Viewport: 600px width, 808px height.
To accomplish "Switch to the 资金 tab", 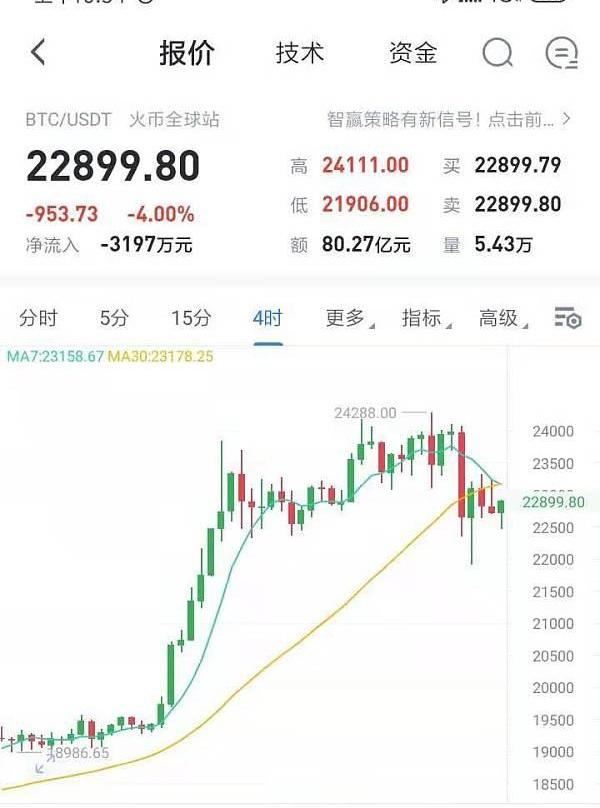I will (x=413, y=53).
